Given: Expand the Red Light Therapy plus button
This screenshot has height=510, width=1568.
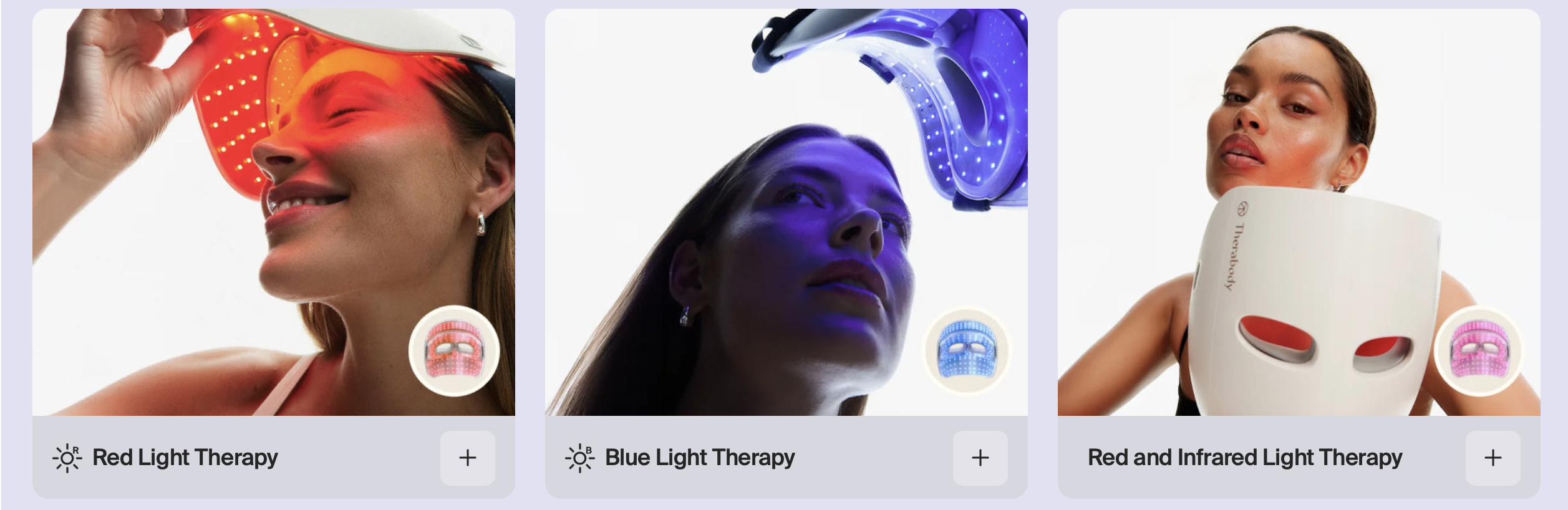Looking at the screenshot, I should tap(467, 458).
